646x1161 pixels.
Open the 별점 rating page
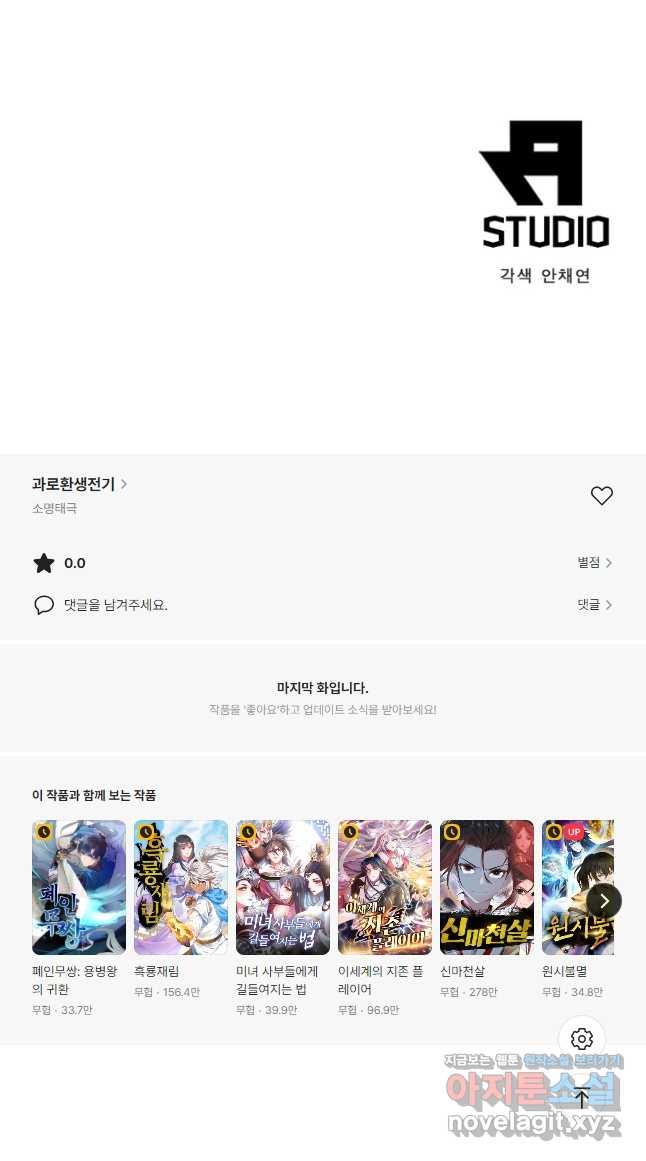pos(594,563)
